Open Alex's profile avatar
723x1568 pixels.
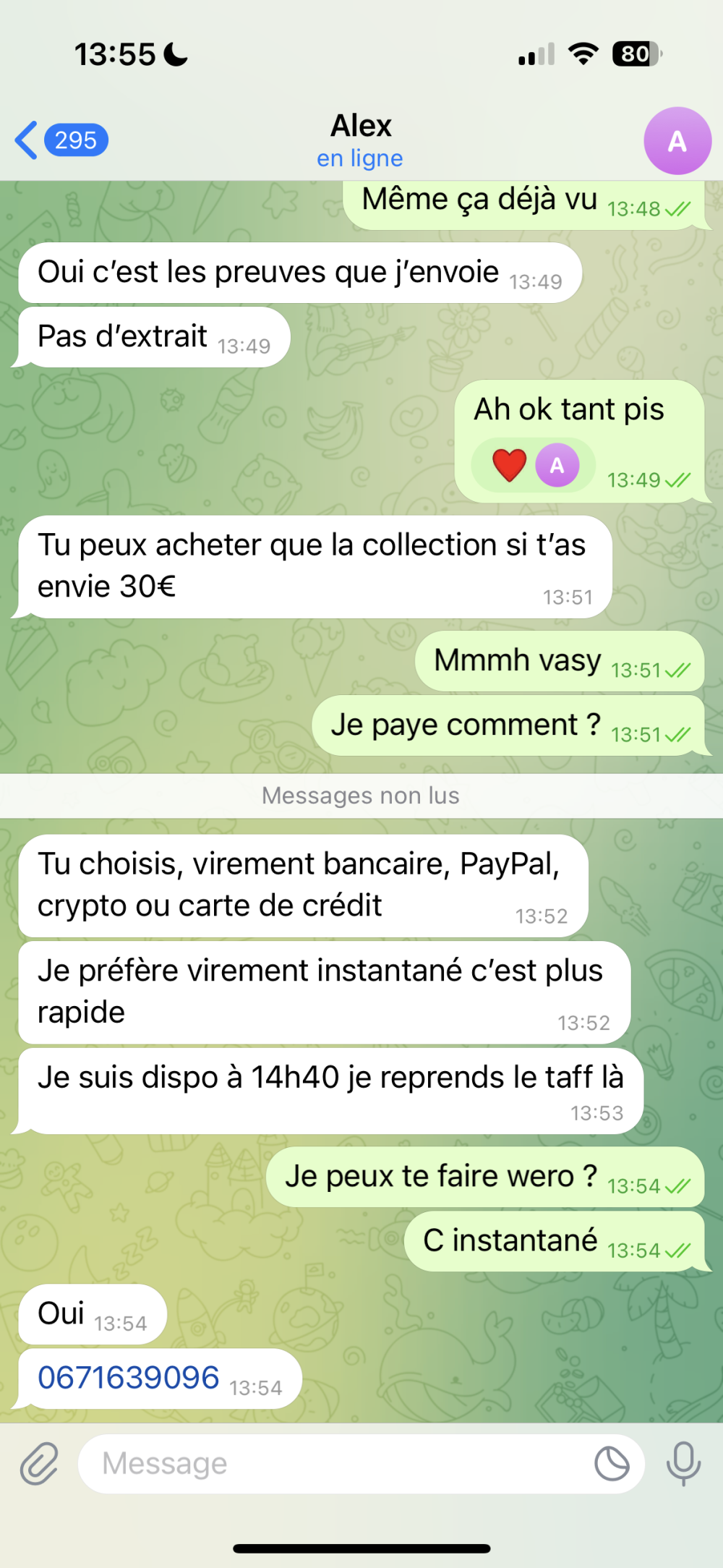[x=677, y=141]
